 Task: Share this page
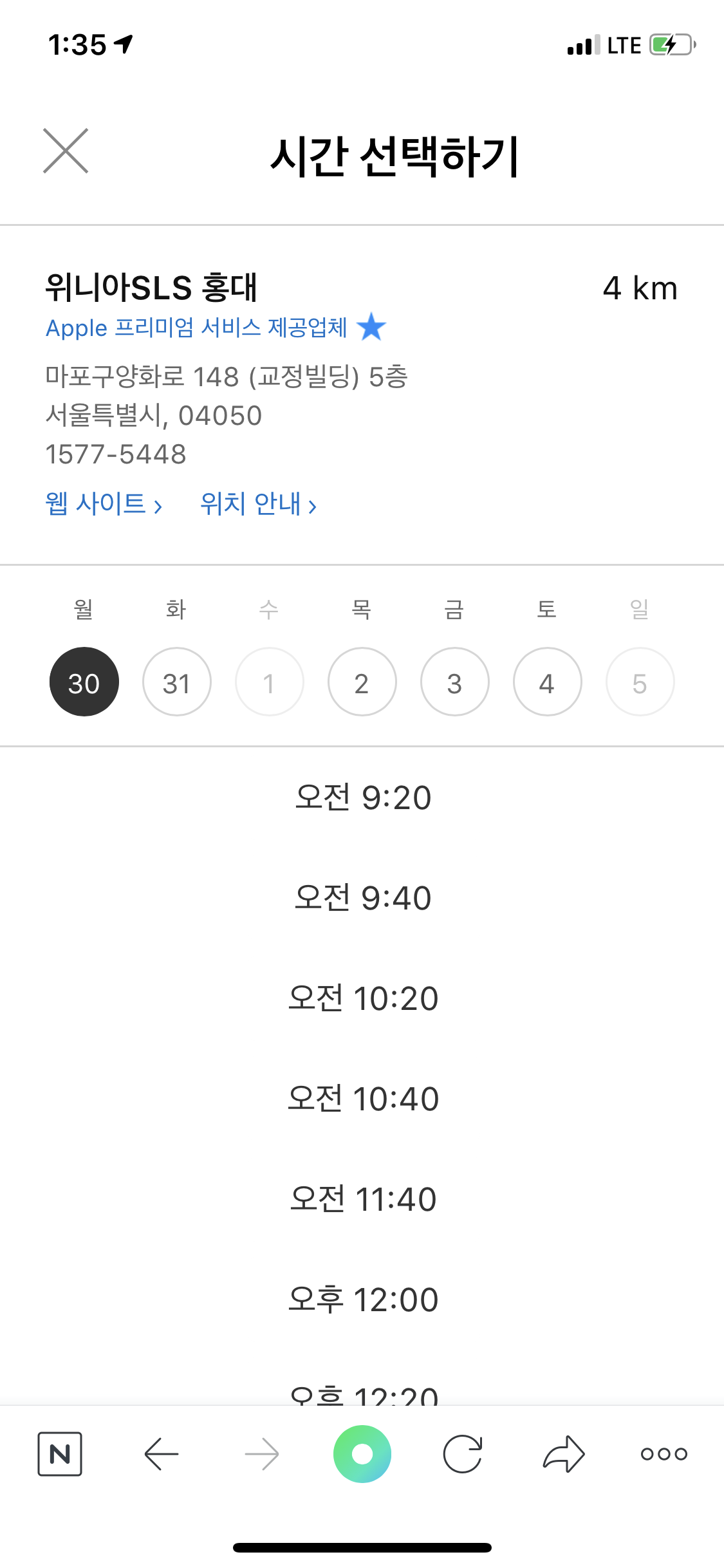[564, 1454]
